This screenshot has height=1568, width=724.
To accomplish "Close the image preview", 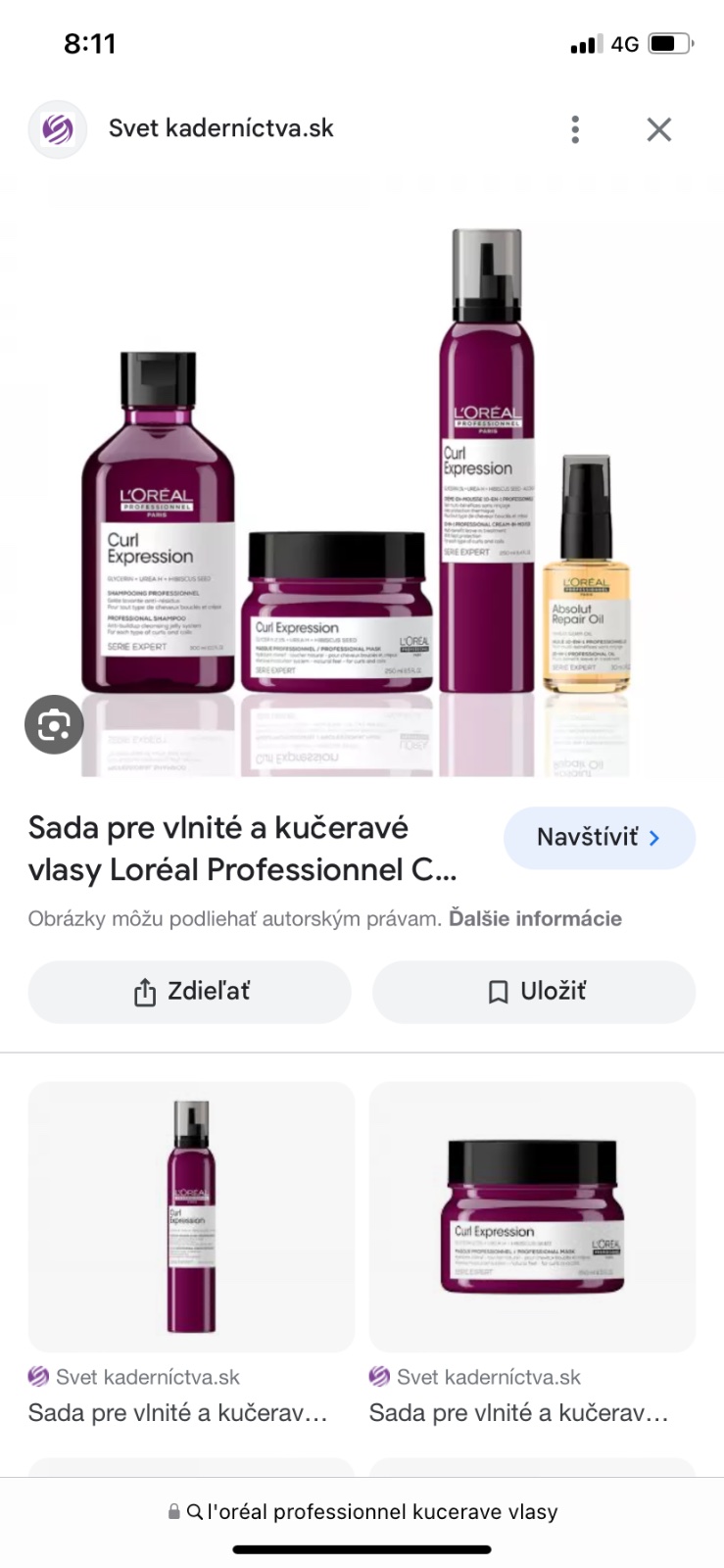I will pos(658,129).
